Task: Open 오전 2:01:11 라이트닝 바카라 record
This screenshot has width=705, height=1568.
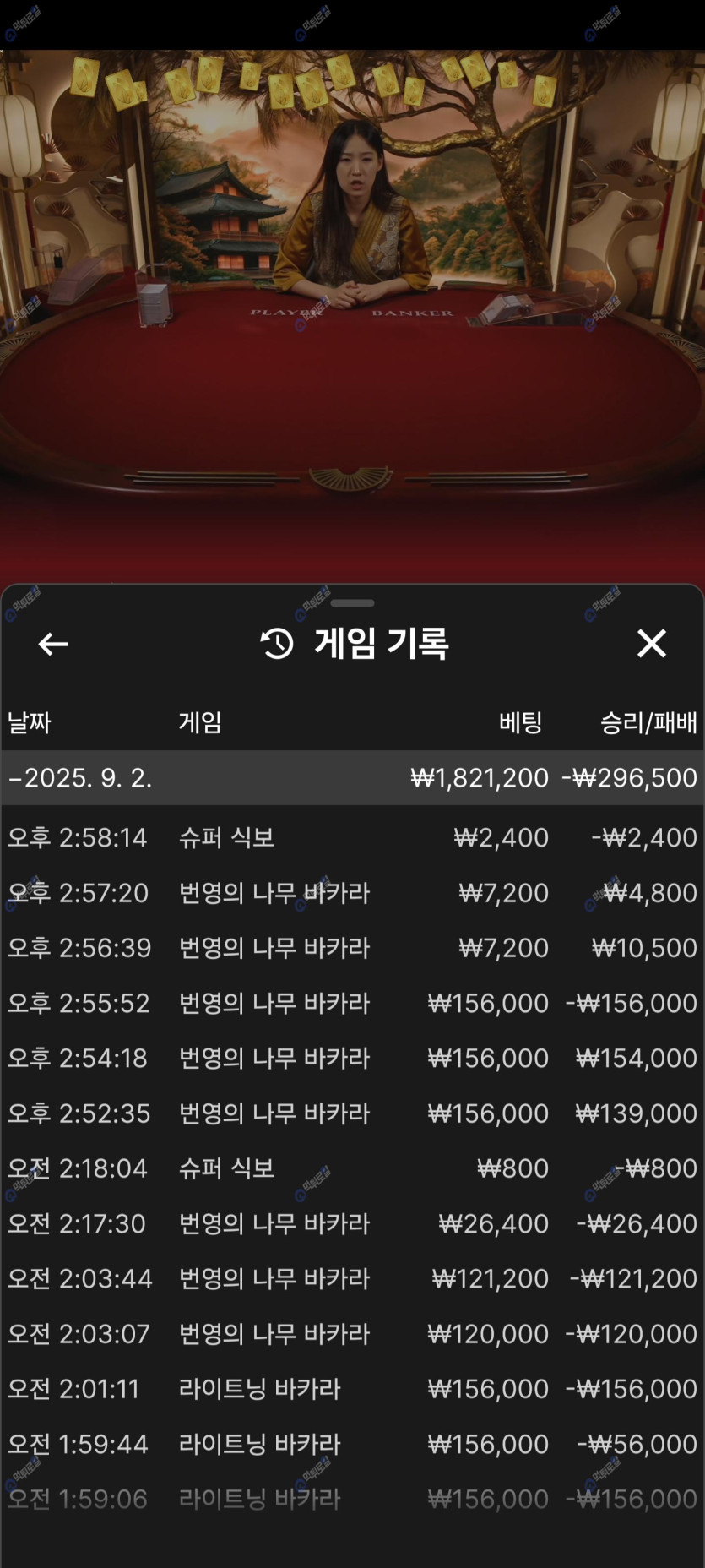Action: pyautogui.click(x=352, y=1389)
